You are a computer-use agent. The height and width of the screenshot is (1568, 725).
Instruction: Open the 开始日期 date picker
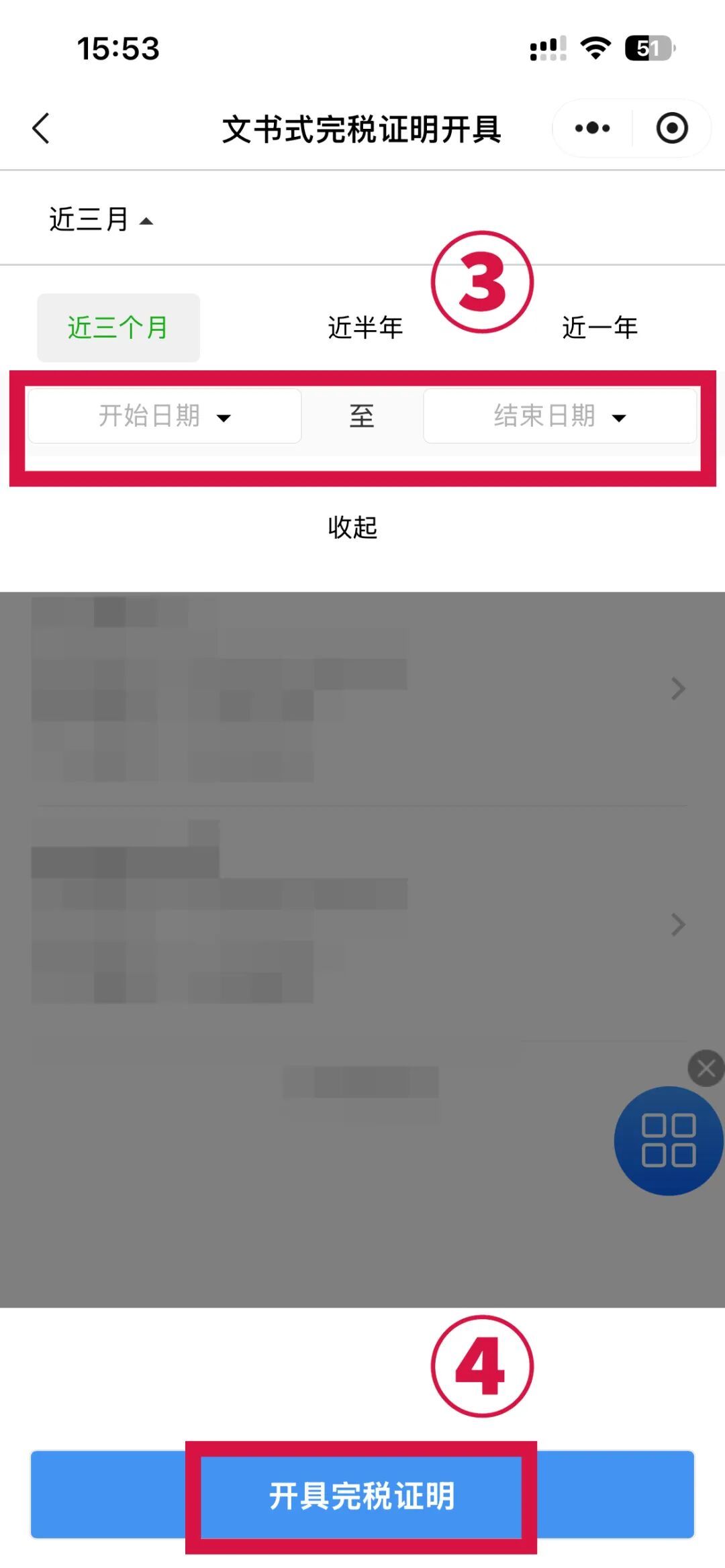coord(164,416)
